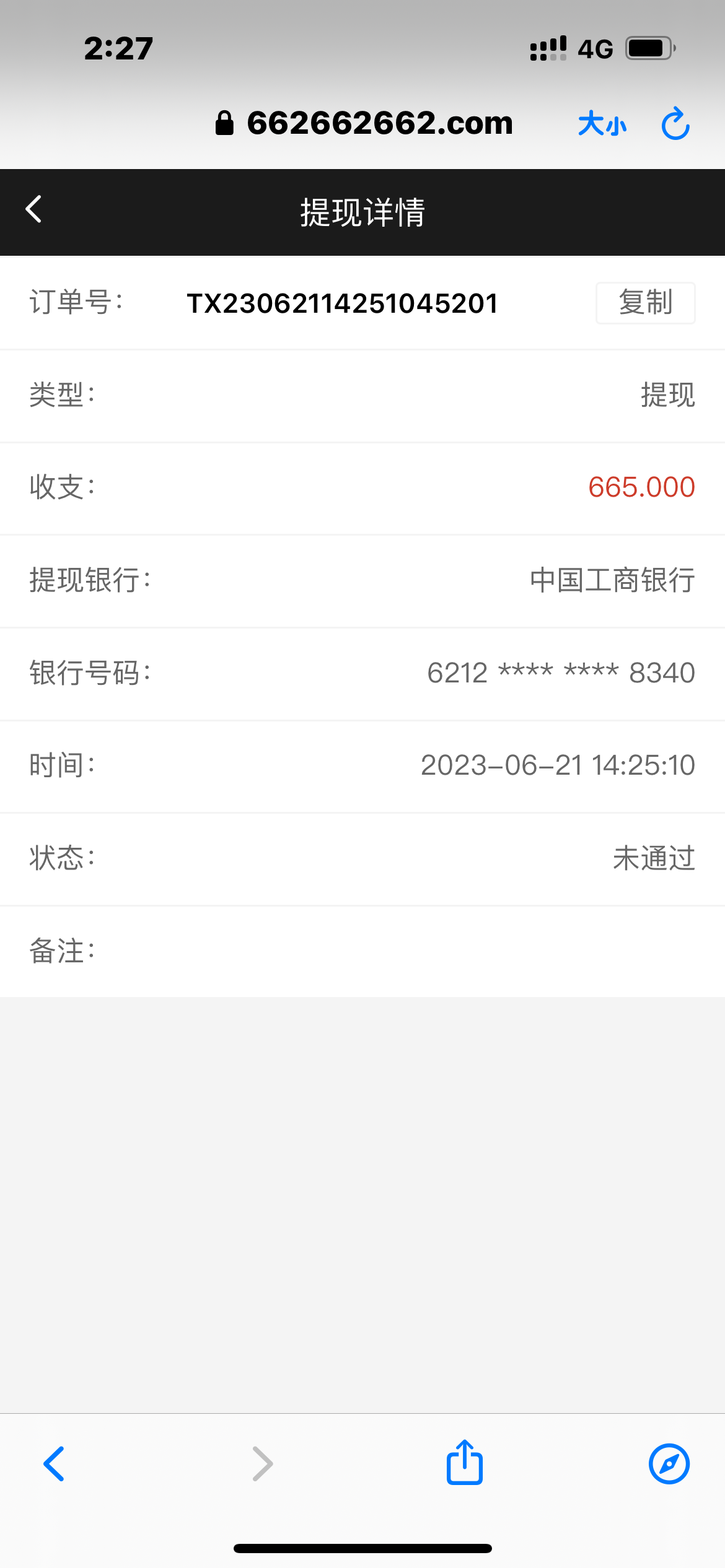Copy the order number with 复制
725x1568 pixels.
pyautogui.click(x=645, y=303)
